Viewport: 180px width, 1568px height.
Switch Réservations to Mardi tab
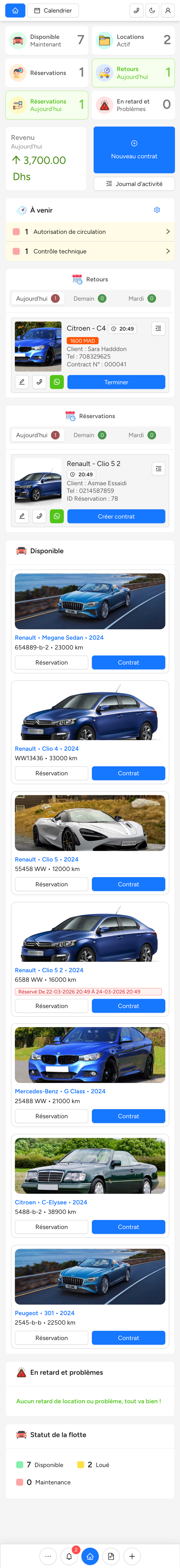click(x=142, y=435)
